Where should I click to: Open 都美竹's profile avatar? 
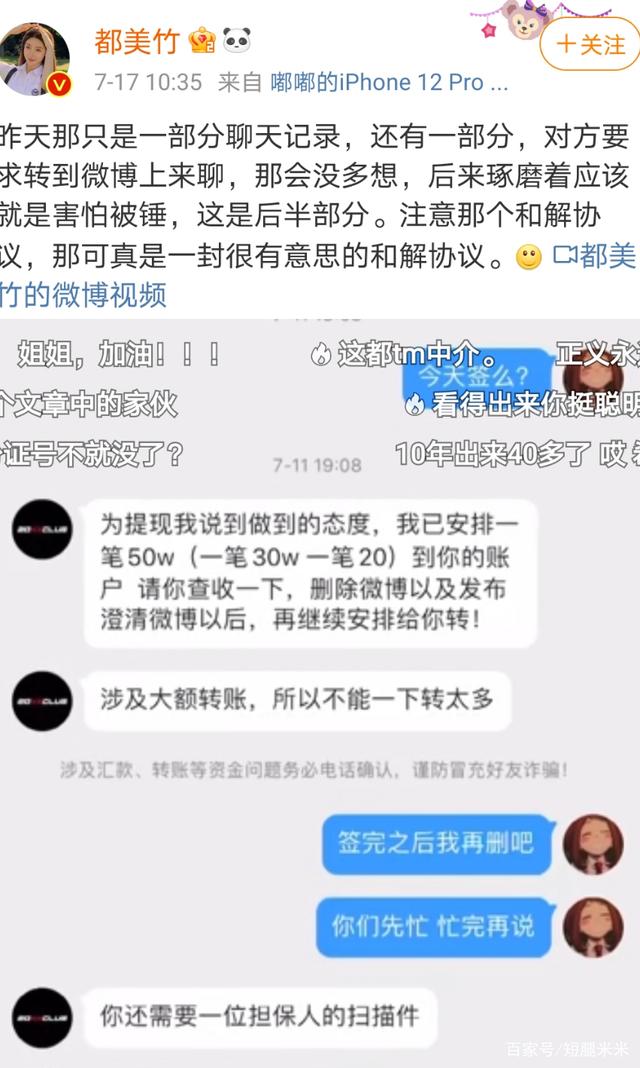coord(37,59)
